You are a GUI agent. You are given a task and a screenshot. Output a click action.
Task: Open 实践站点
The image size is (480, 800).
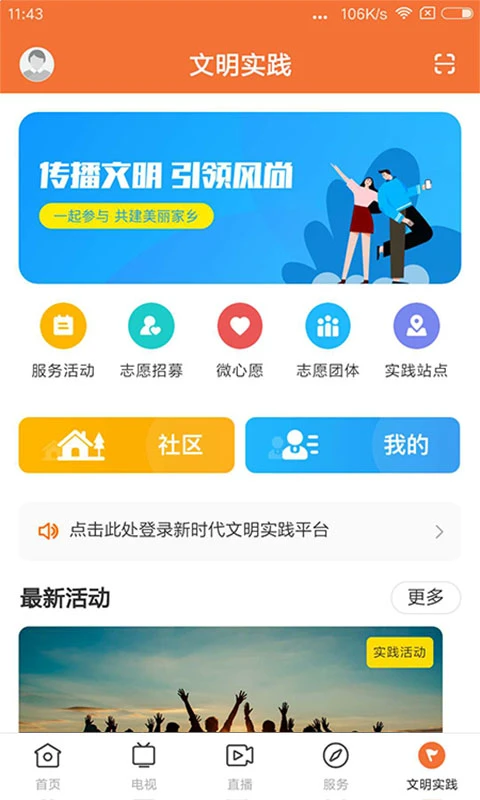pos(416,340)
